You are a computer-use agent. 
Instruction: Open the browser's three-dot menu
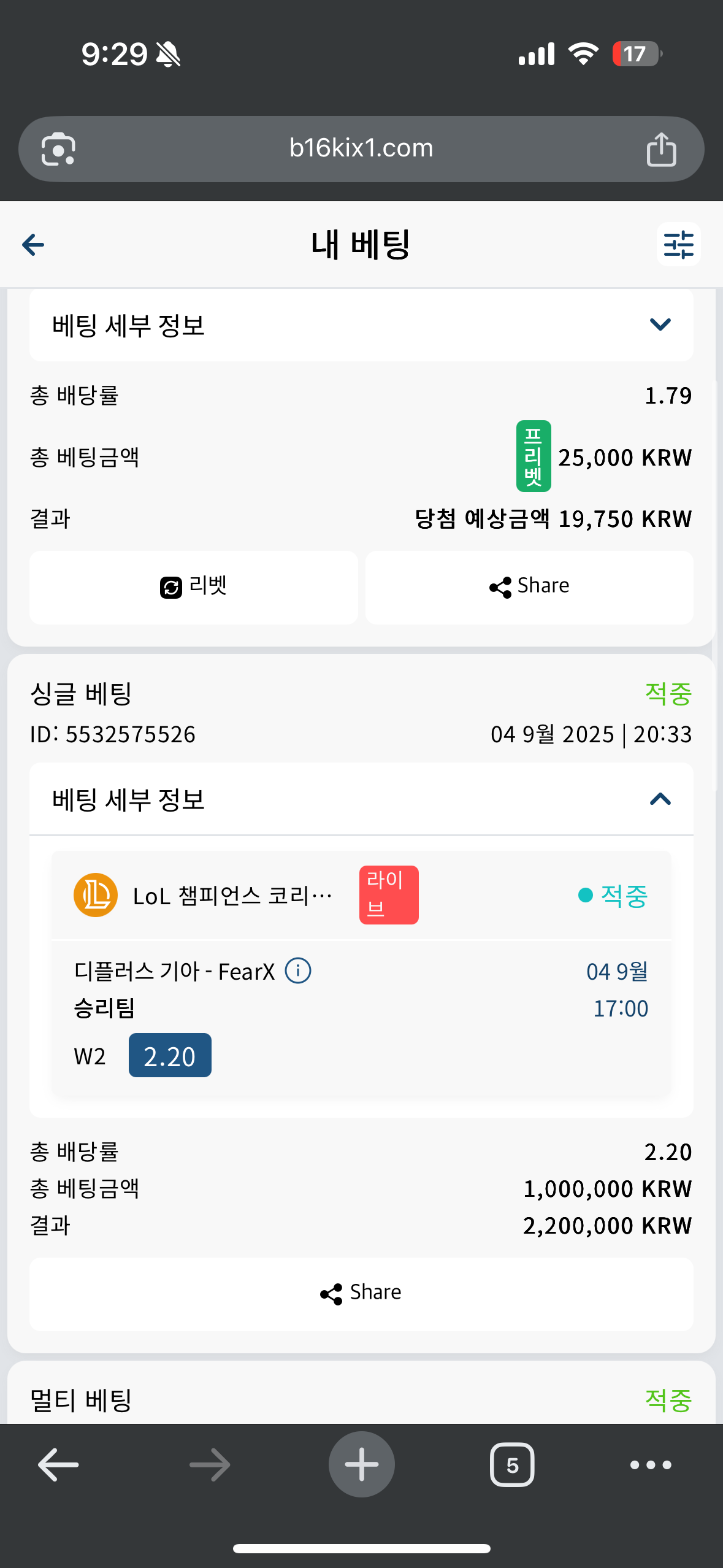651,1465
